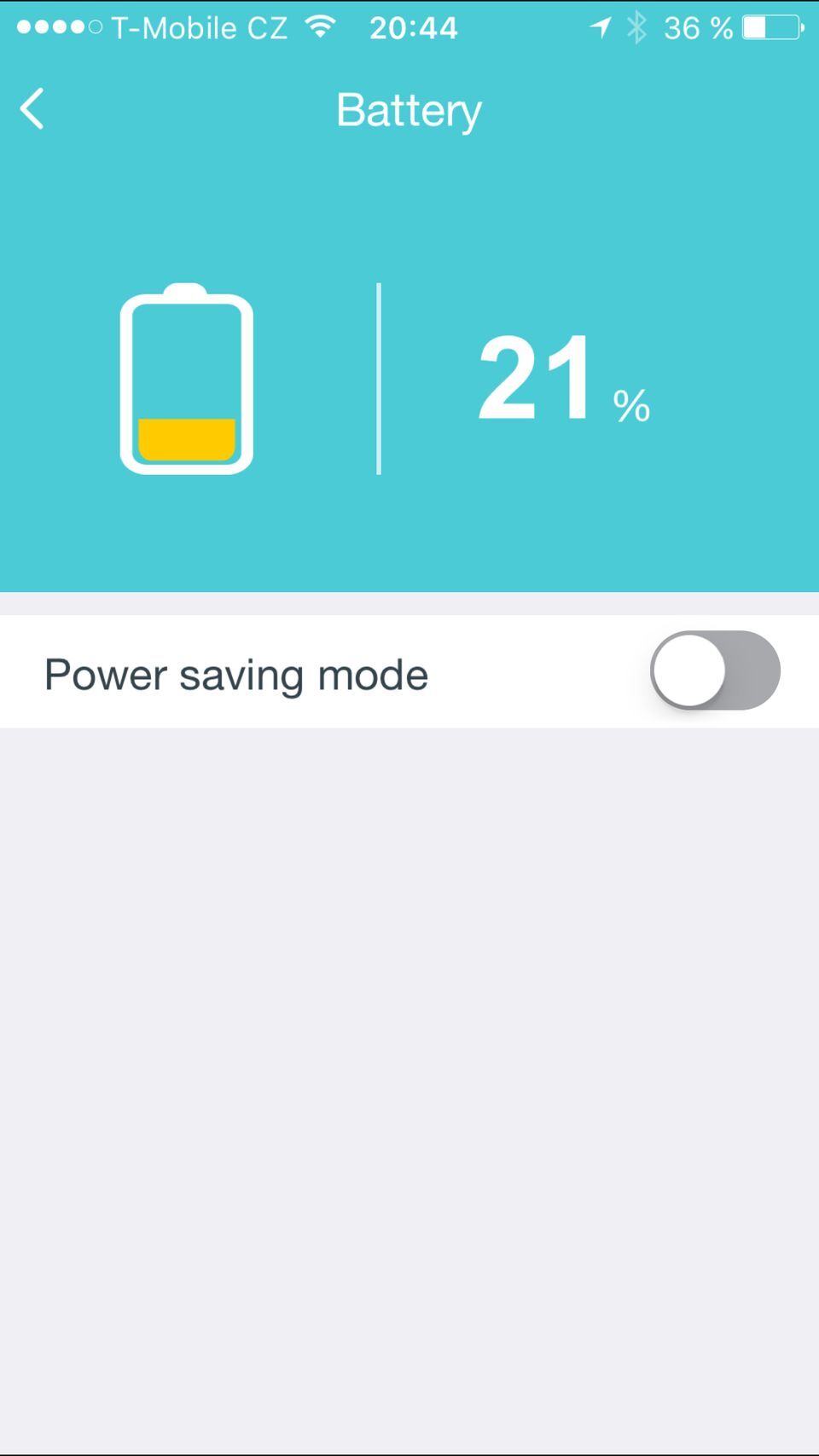
Task: Toggle the Power saving mode switch off
Action: click(x=715, y=670)
